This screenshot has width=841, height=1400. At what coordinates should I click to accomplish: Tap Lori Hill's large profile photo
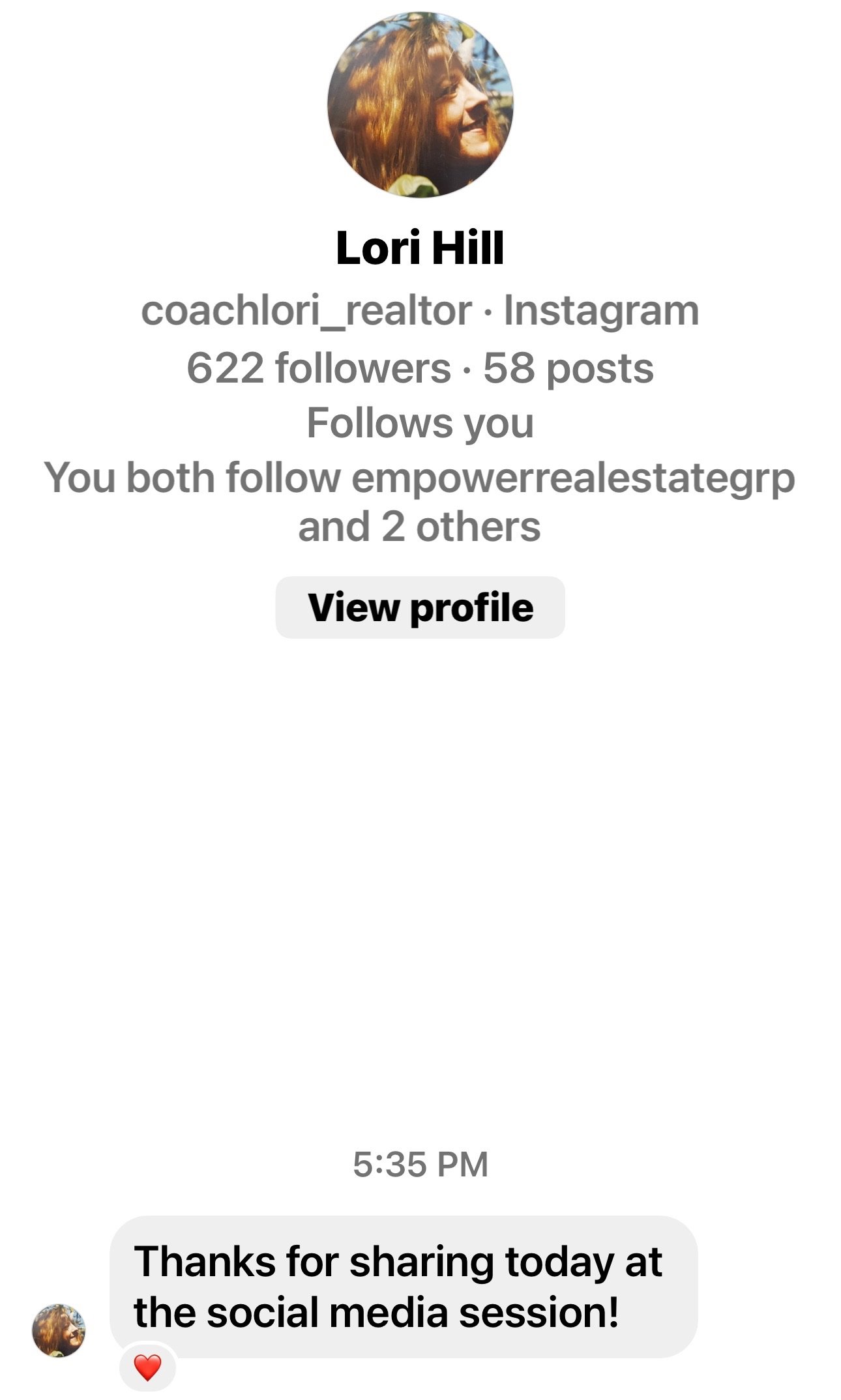click(x=420, y=104)
